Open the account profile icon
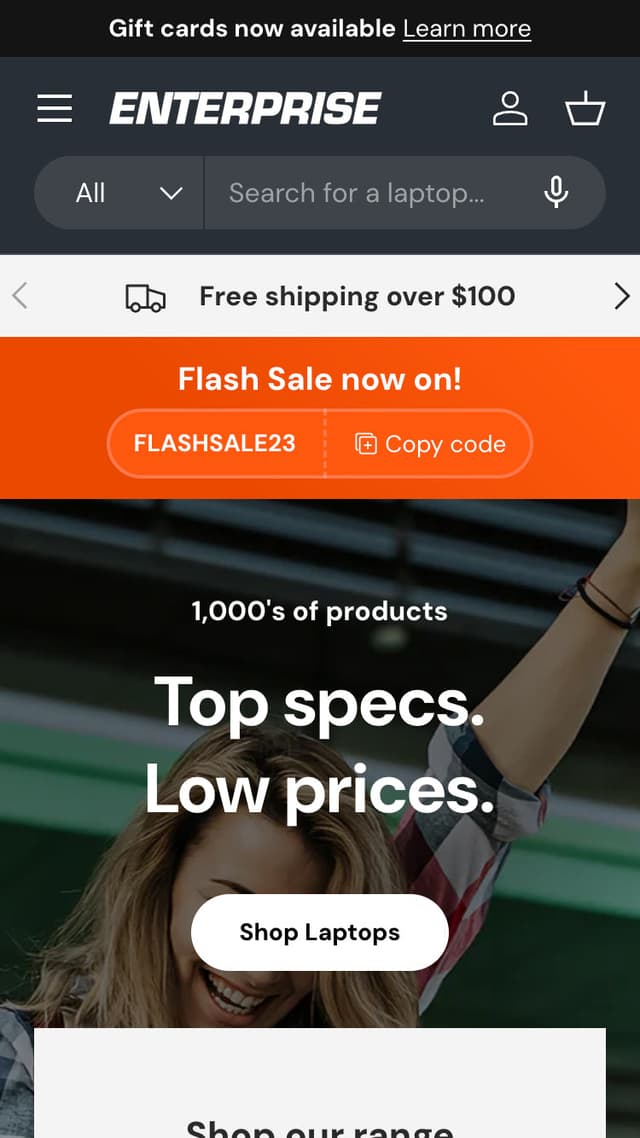 [510, 108]
